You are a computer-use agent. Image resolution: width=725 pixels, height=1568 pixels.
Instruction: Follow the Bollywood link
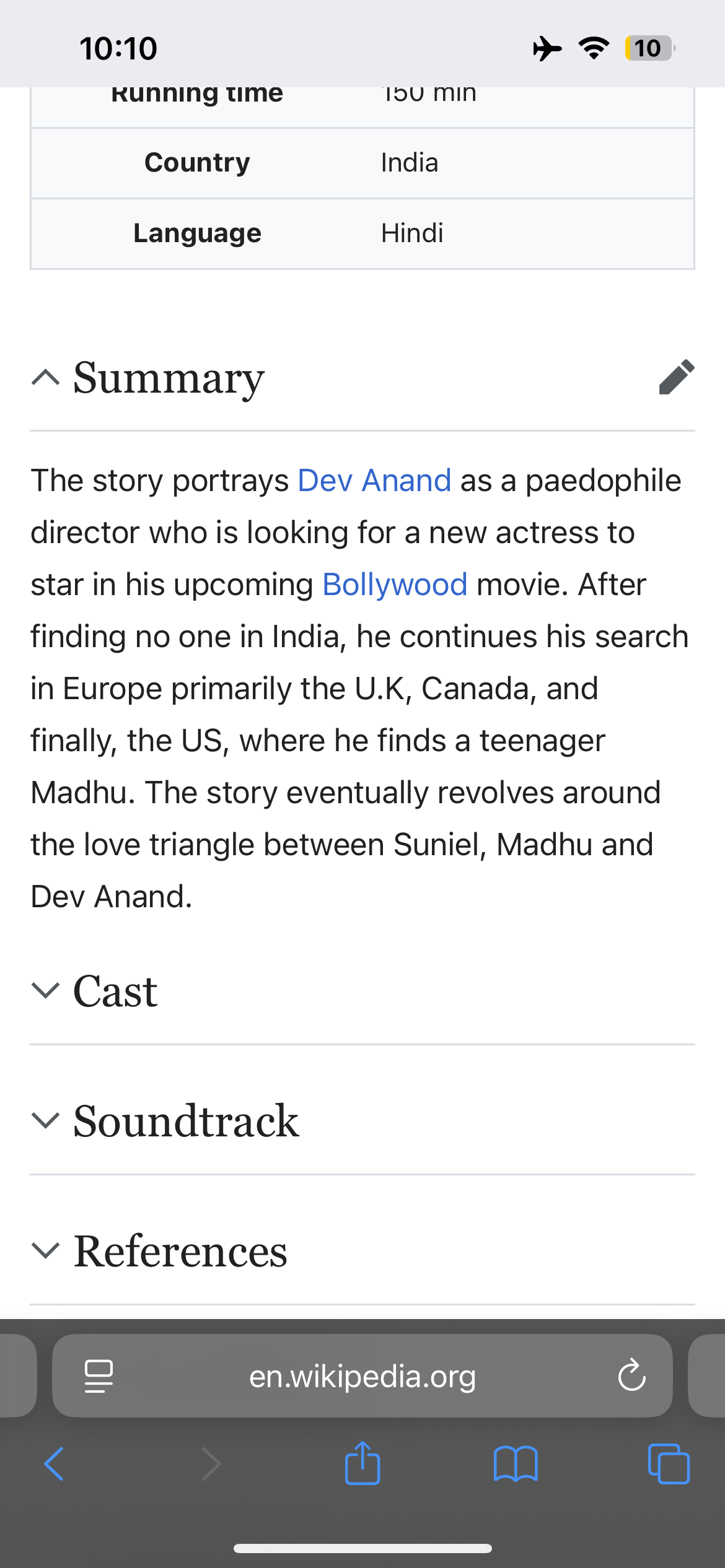(395, 585)
